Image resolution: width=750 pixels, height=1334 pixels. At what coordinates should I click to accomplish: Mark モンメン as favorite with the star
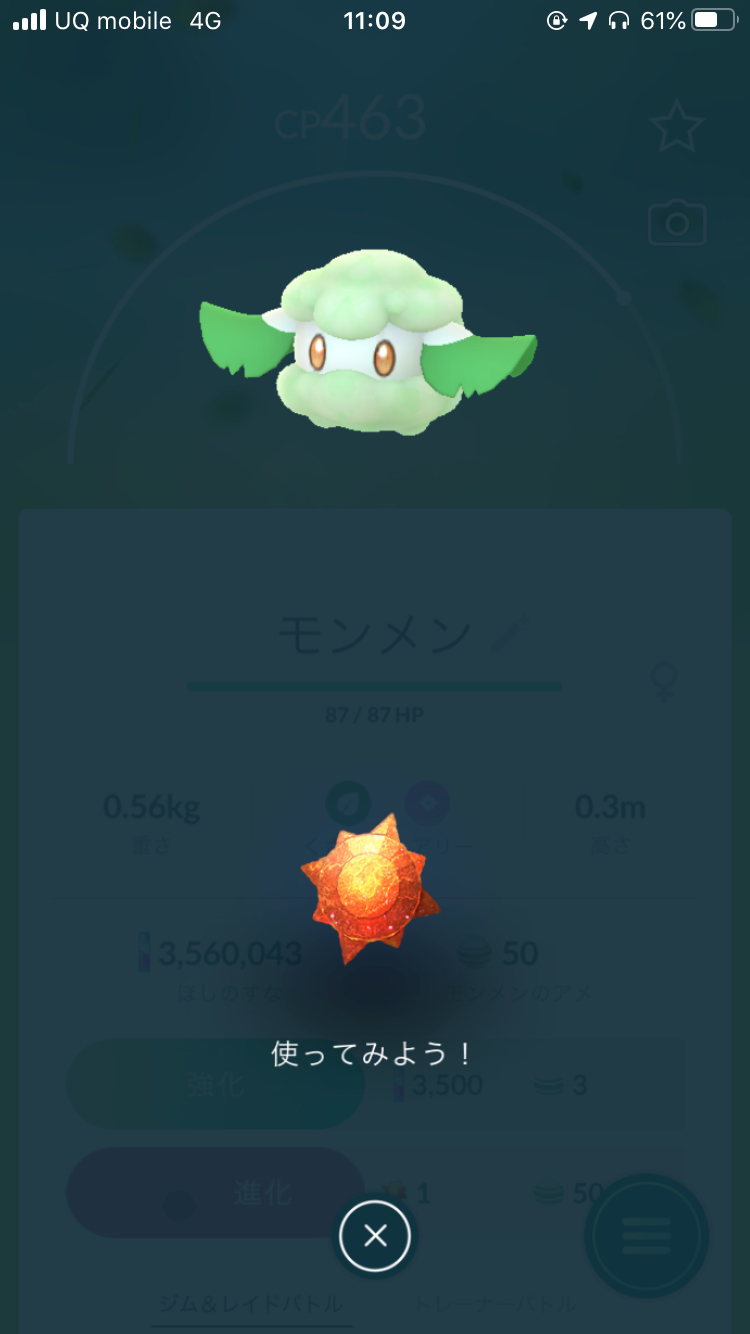click(677, 128)
